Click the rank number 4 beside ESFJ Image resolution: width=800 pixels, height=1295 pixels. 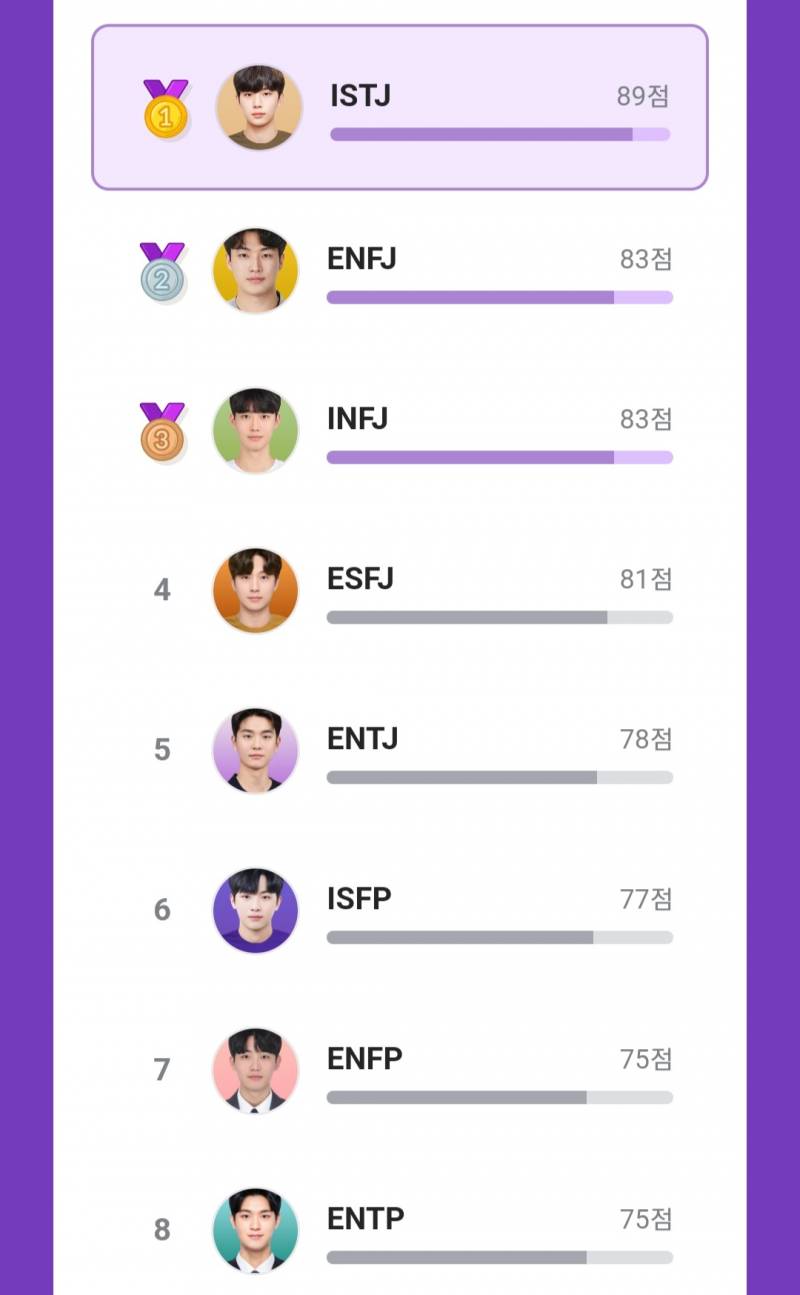[x=162, y=591]
